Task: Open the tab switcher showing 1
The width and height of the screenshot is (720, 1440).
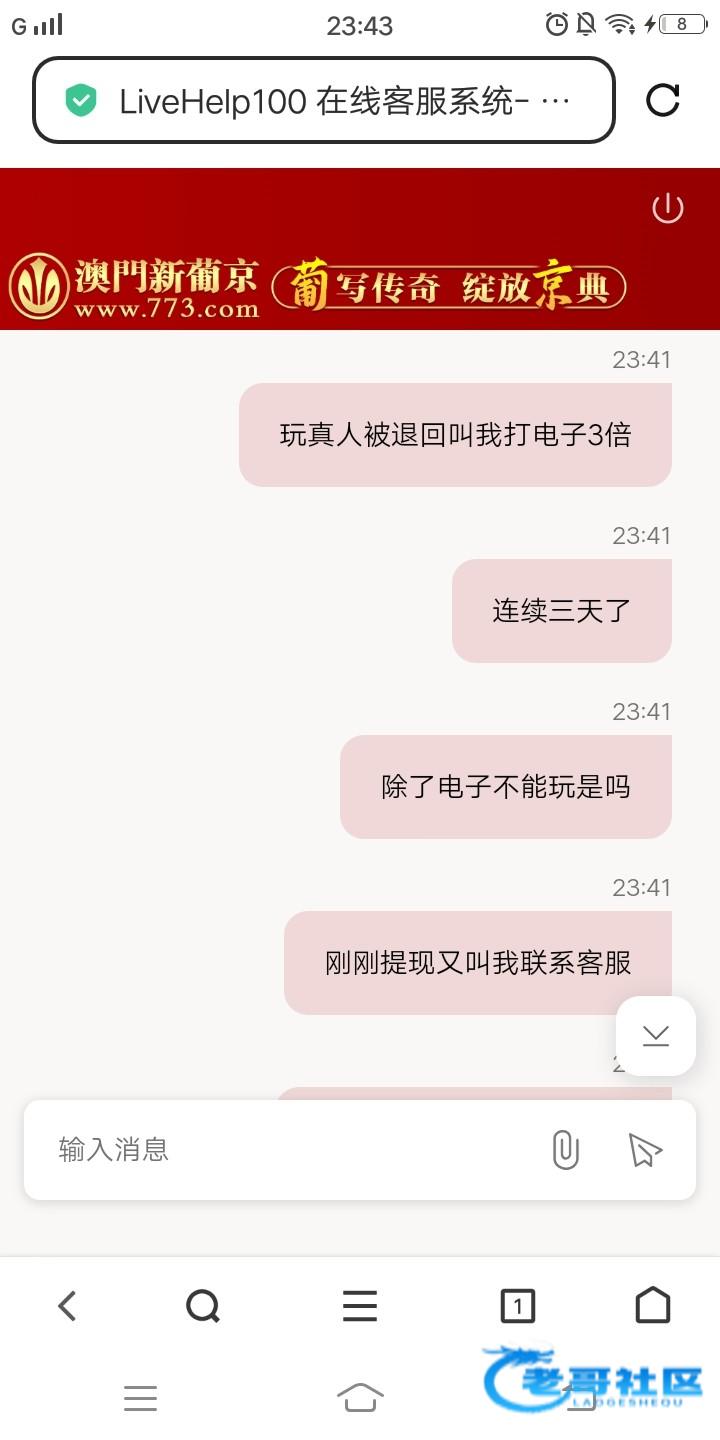Action: [517, 1306]
